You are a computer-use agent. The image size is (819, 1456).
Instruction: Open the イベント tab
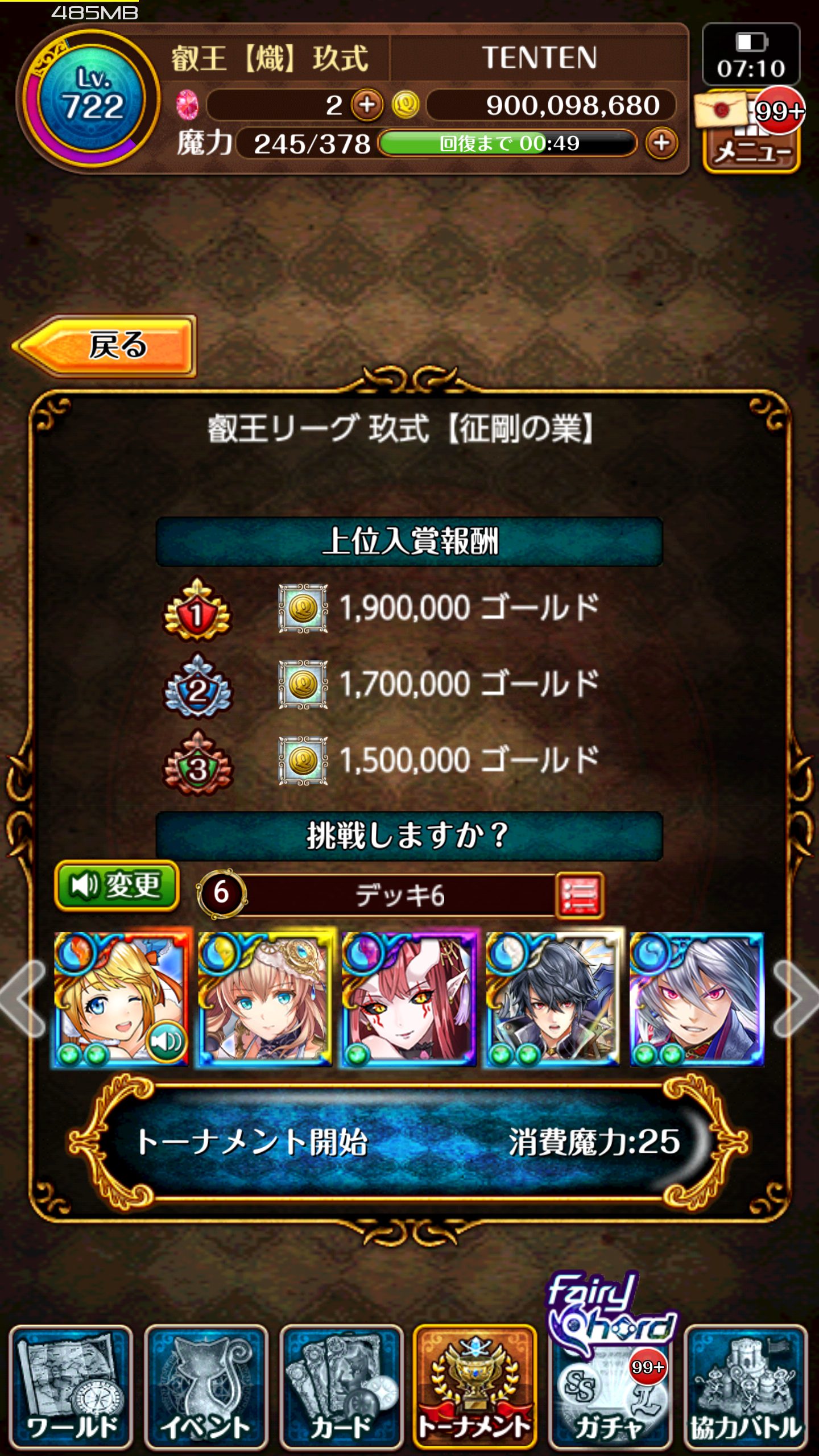click(x=206, y=1387)
